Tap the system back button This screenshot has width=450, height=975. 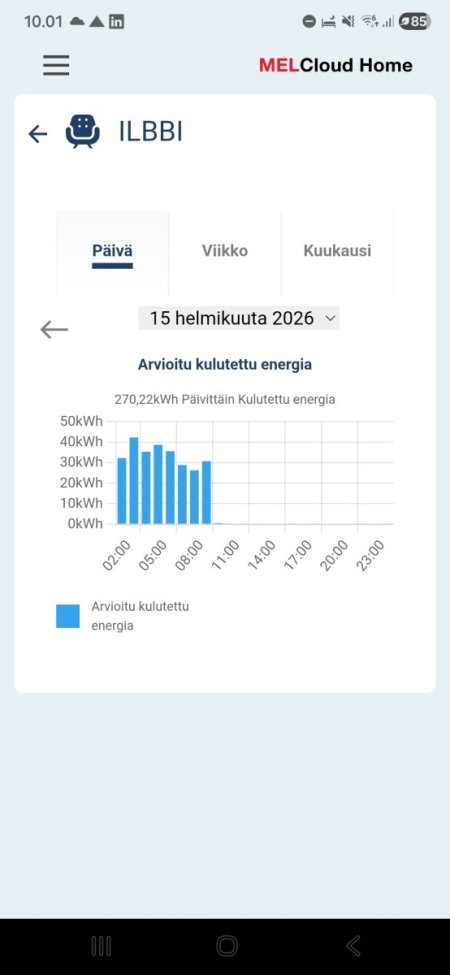tap(353, 946)
